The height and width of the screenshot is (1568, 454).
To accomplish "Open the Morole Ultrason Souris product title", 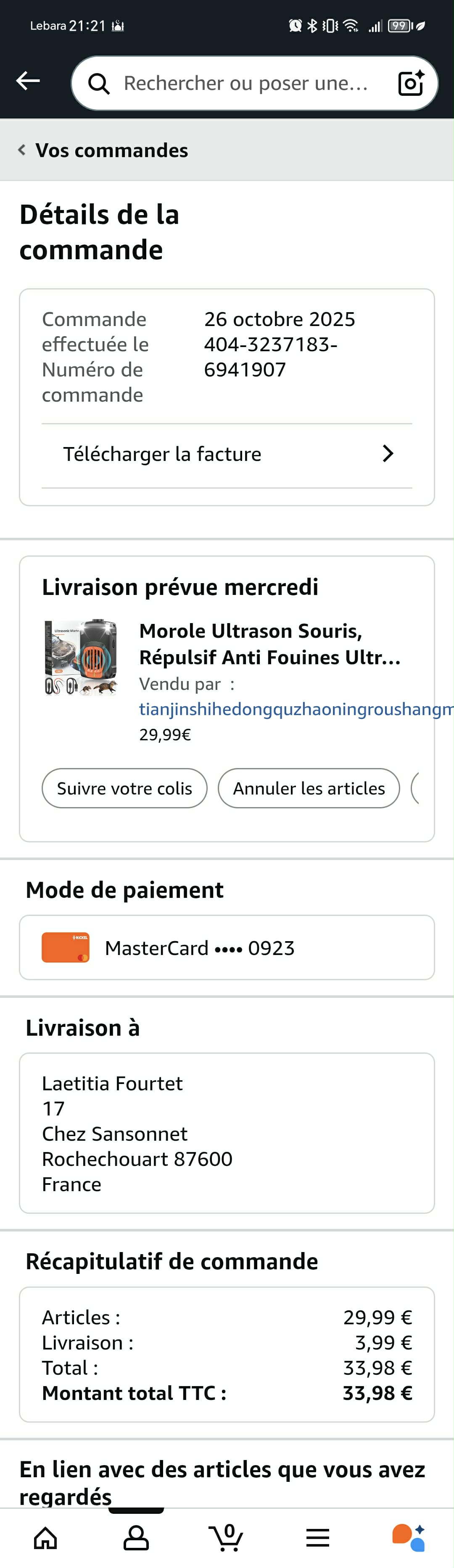I will click(269, 644).
